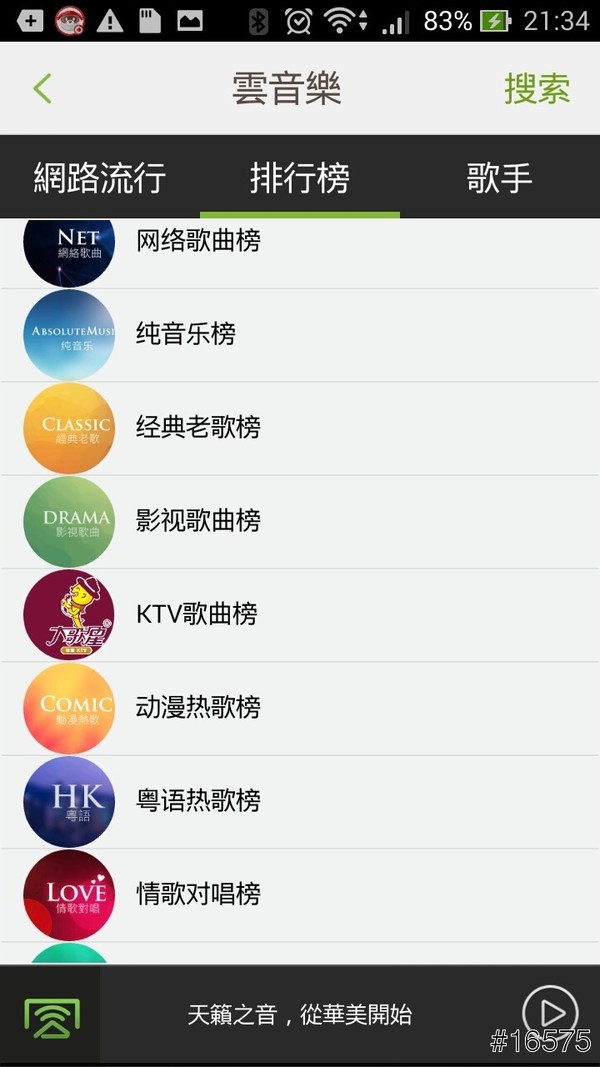This screenshot has width=600, height=1067.
Task: View the 粤语热歌榜 chart
Action: pos(198,800)
